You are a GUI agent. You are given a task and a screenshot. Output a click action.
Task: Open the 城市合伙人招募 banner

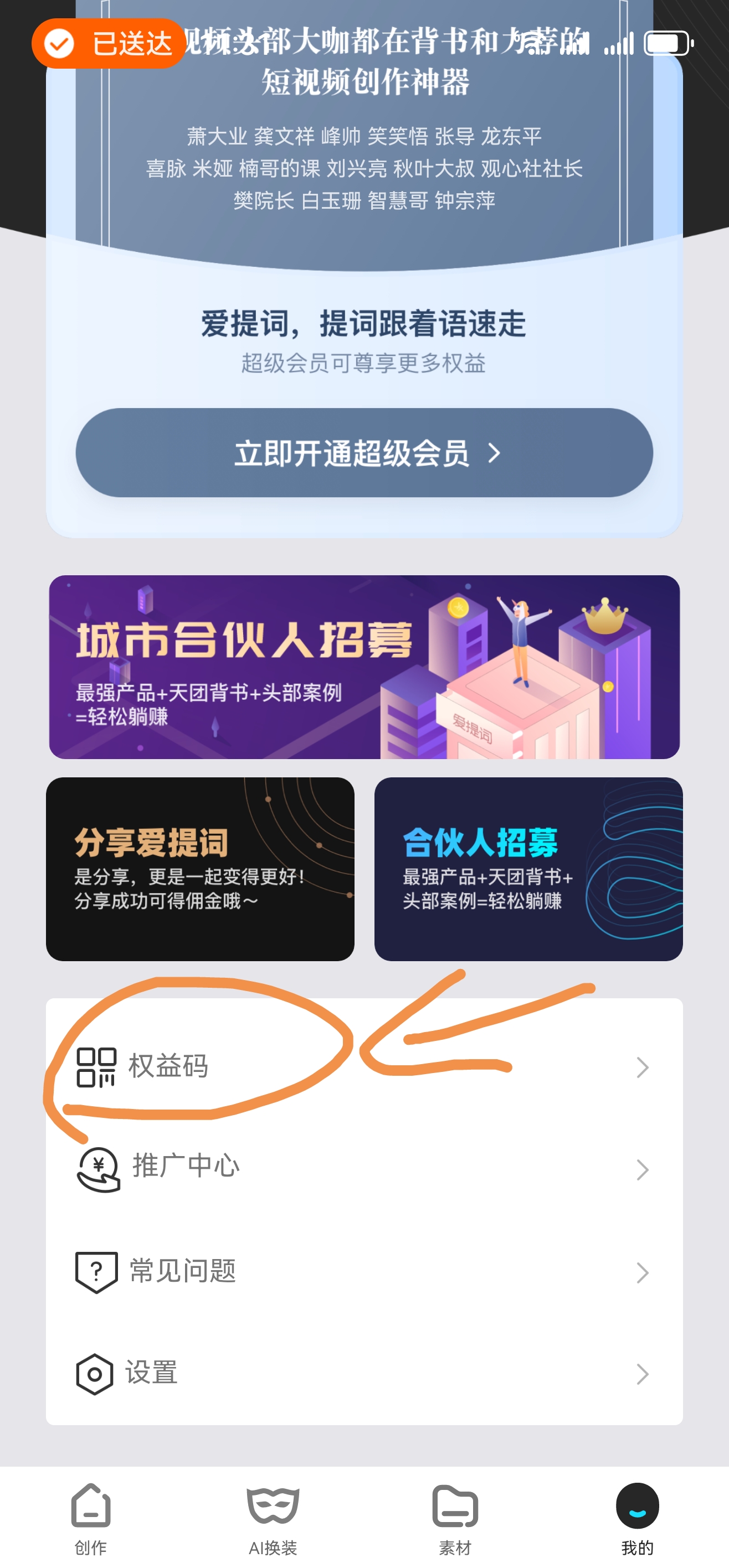coord(364,667)
